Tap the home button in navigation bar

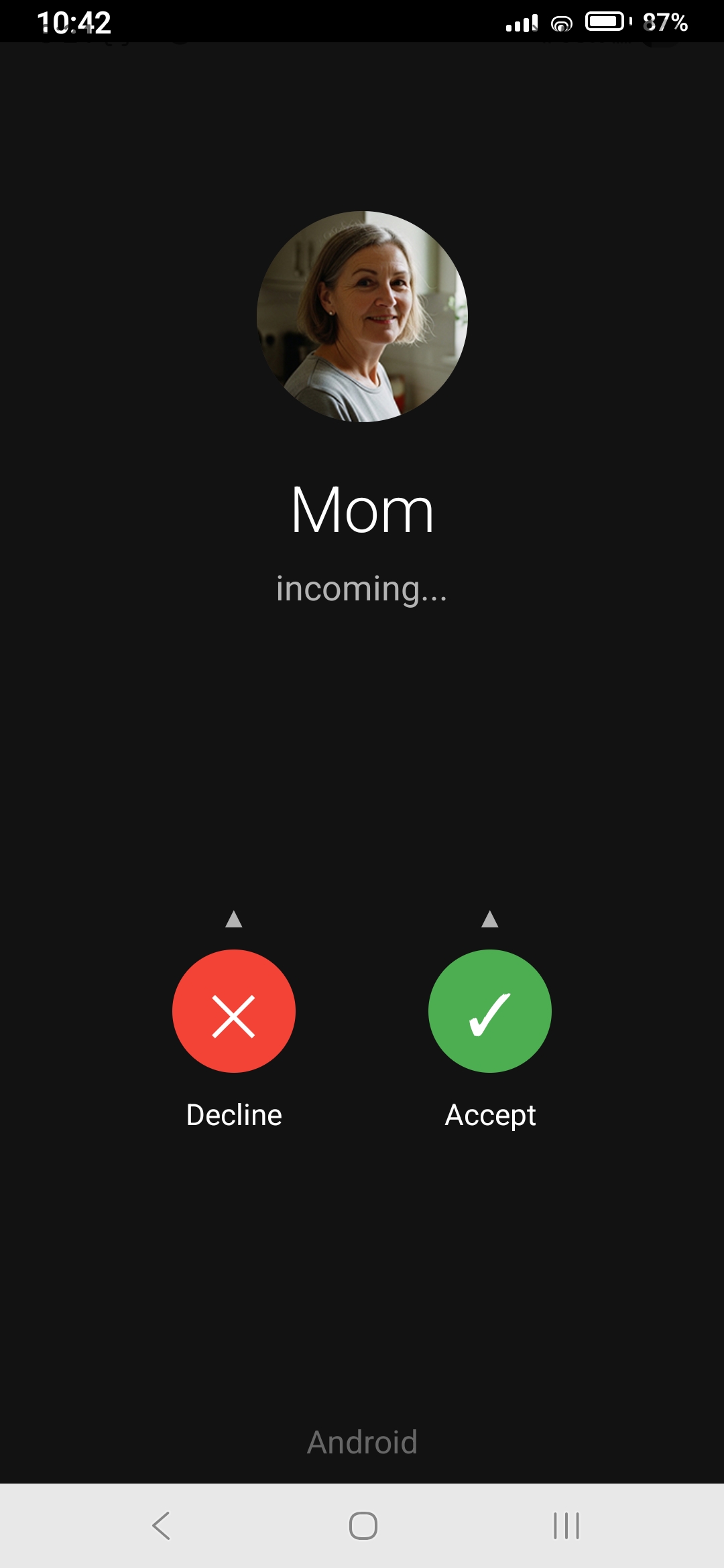tap(363, 1526)
